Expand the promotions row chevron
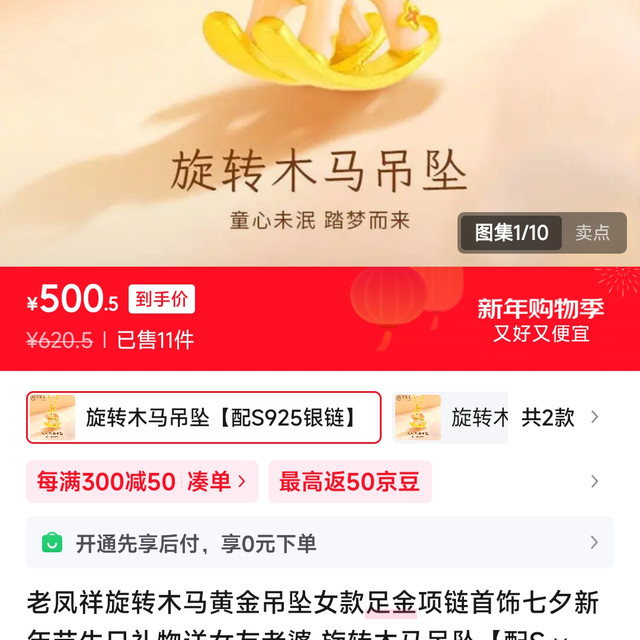The image size is (640, 640). [x=594, y=482]
